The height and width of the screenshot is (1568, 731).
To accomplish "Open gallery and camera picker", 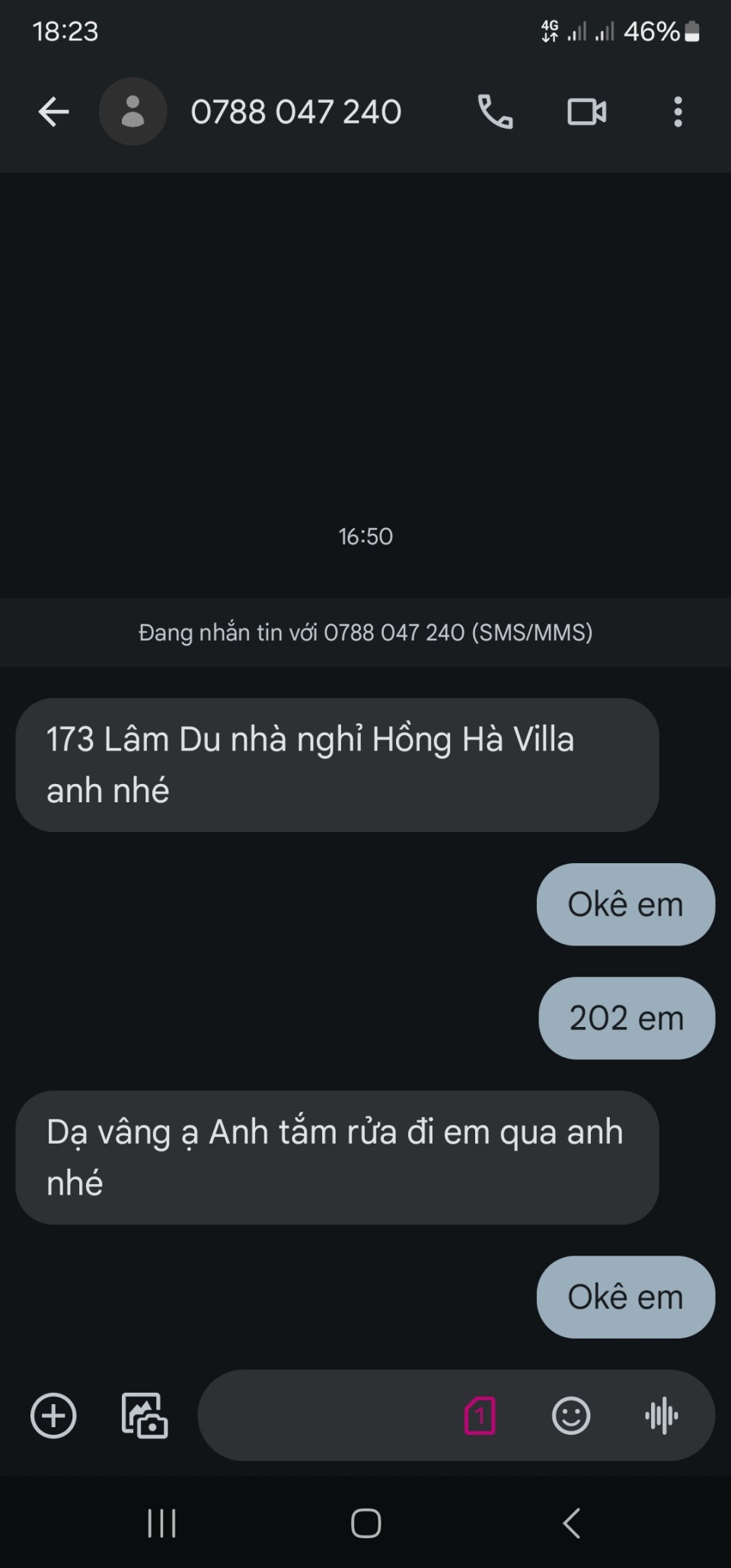I will pyautogui.click(x=145, y=1416).
